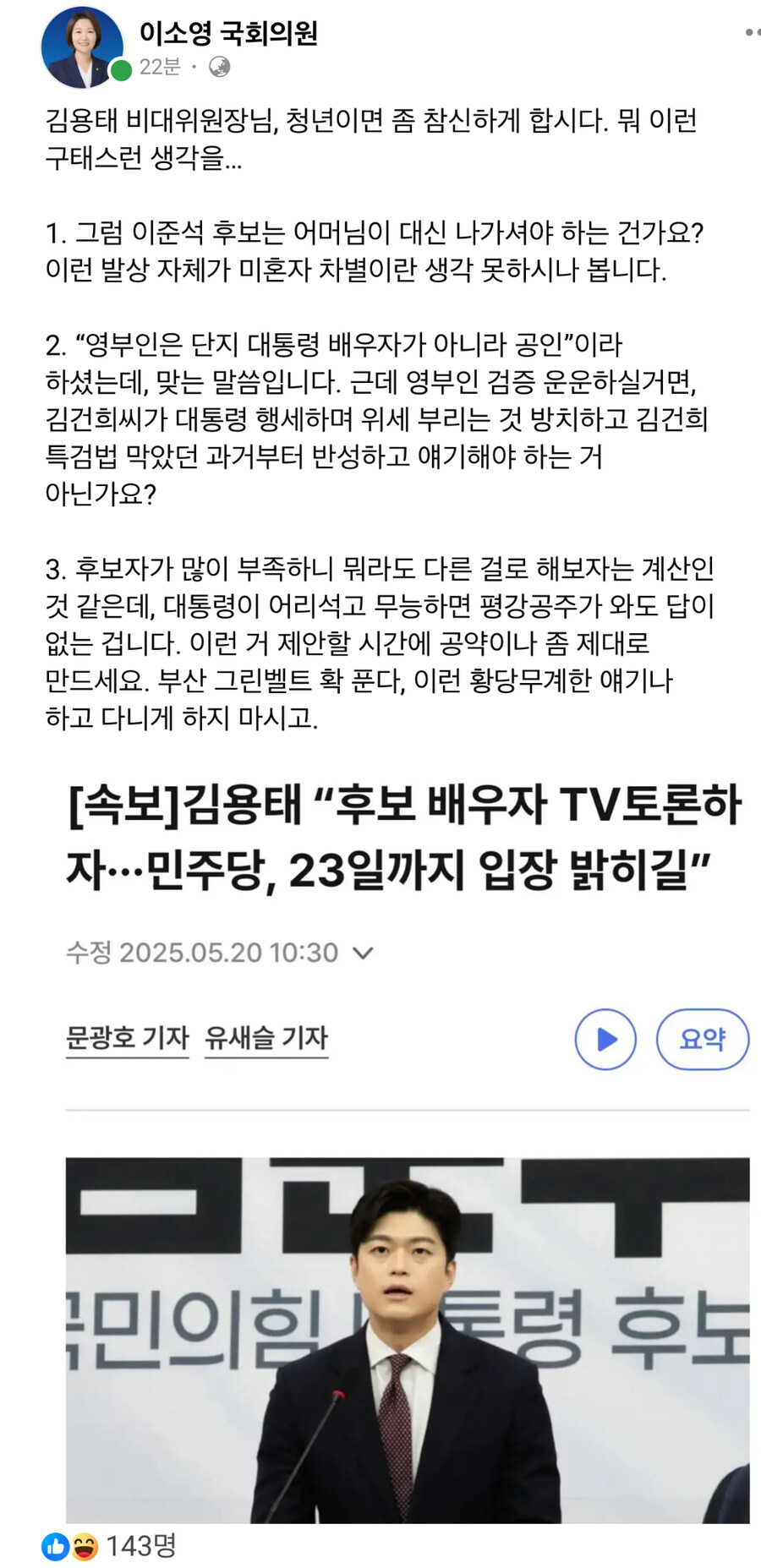Open reporter link 유새슬 기자
The image size is (761, 1568).
click(x=266, y=1039)
